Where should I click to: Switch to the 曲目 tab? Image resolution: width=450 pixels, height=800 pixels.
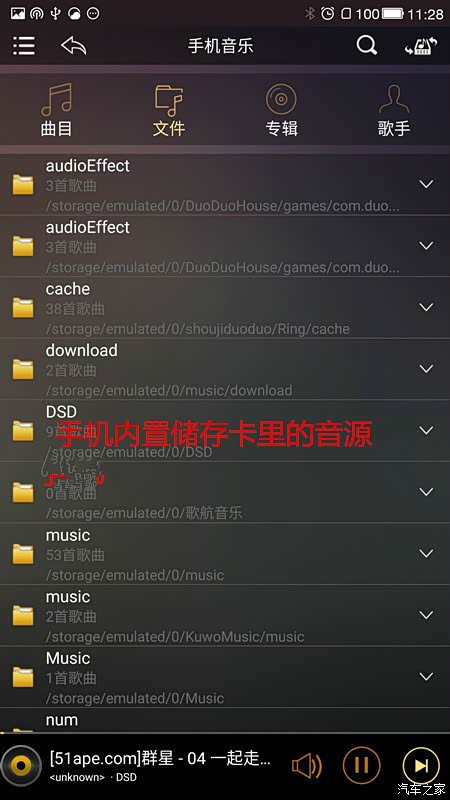coord(56,111)
